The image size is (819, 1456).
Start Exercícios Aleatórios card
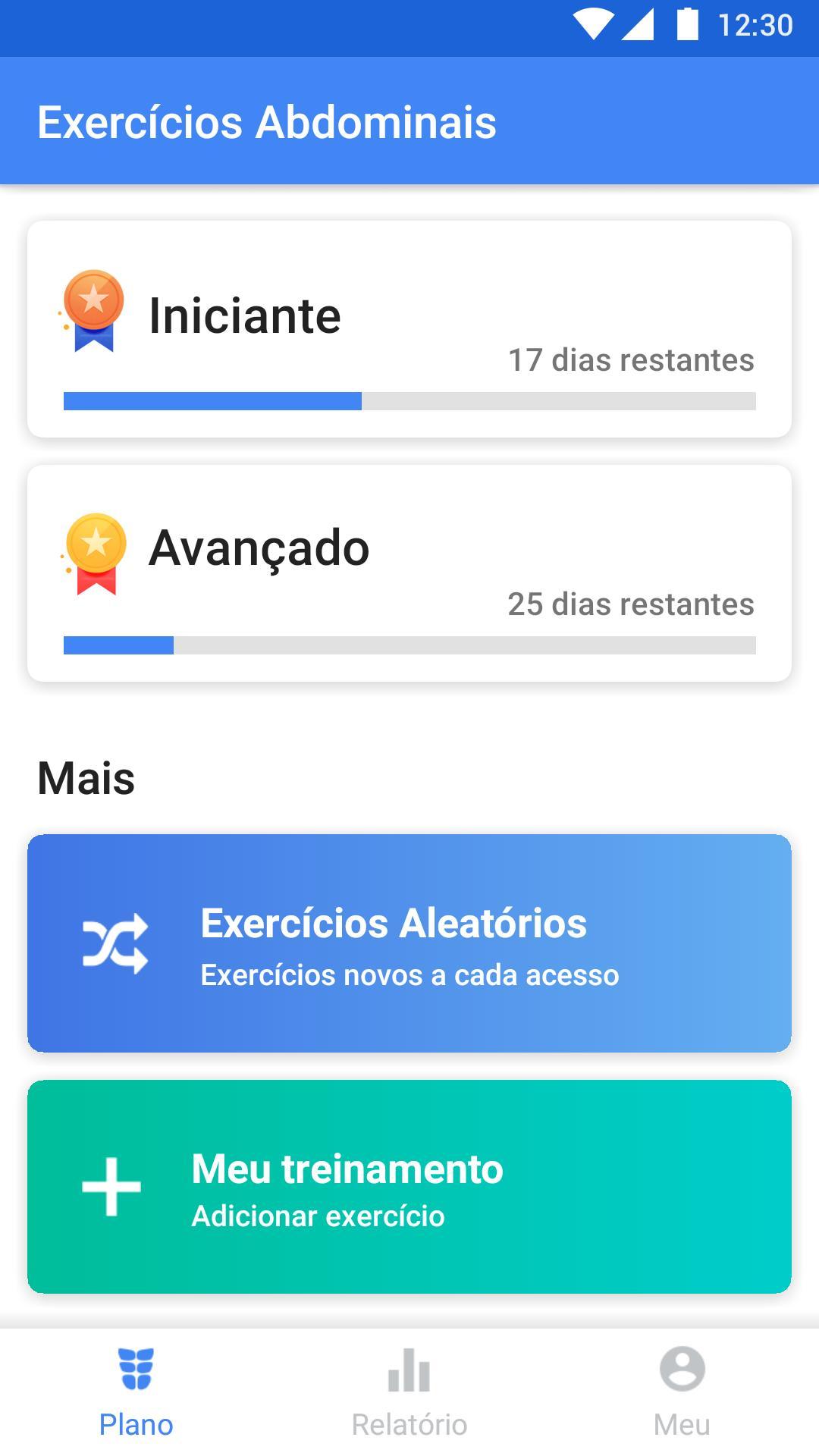coord(409,943)
